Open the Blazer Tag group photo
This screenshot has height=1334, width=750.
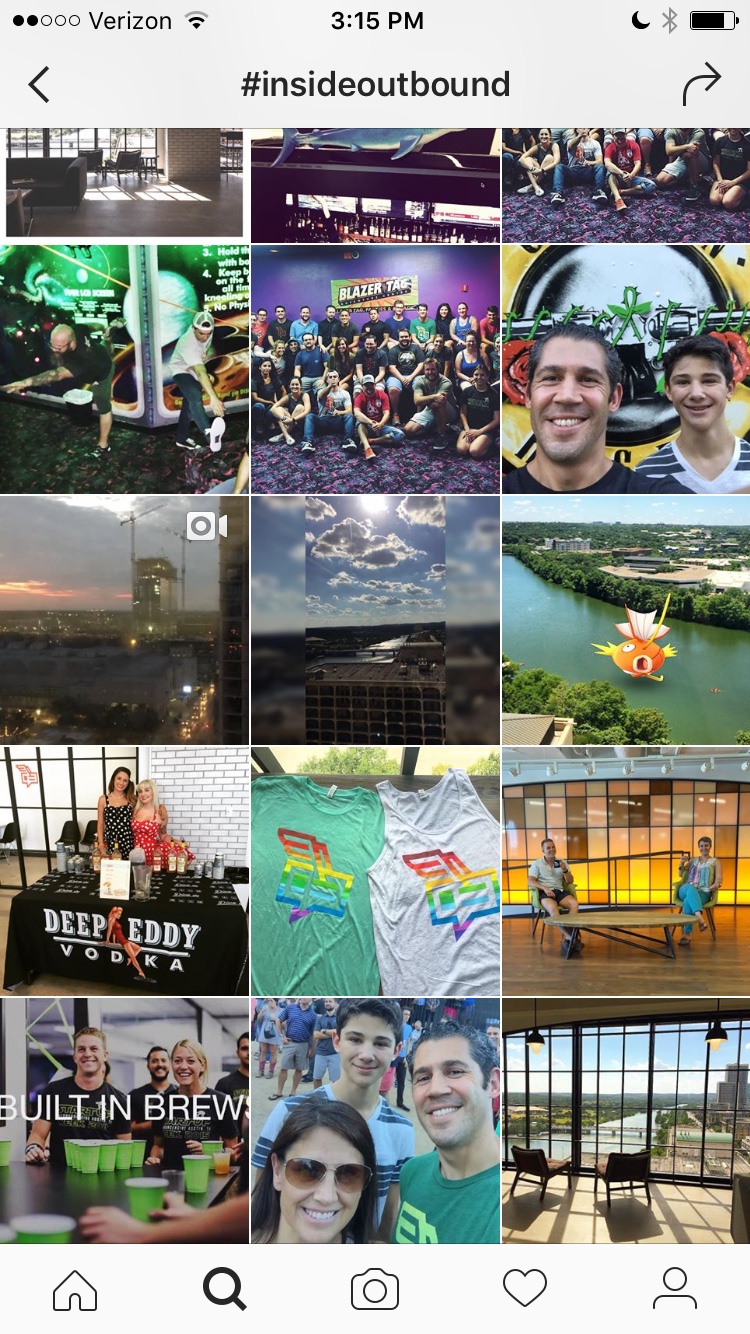[375, 370]
